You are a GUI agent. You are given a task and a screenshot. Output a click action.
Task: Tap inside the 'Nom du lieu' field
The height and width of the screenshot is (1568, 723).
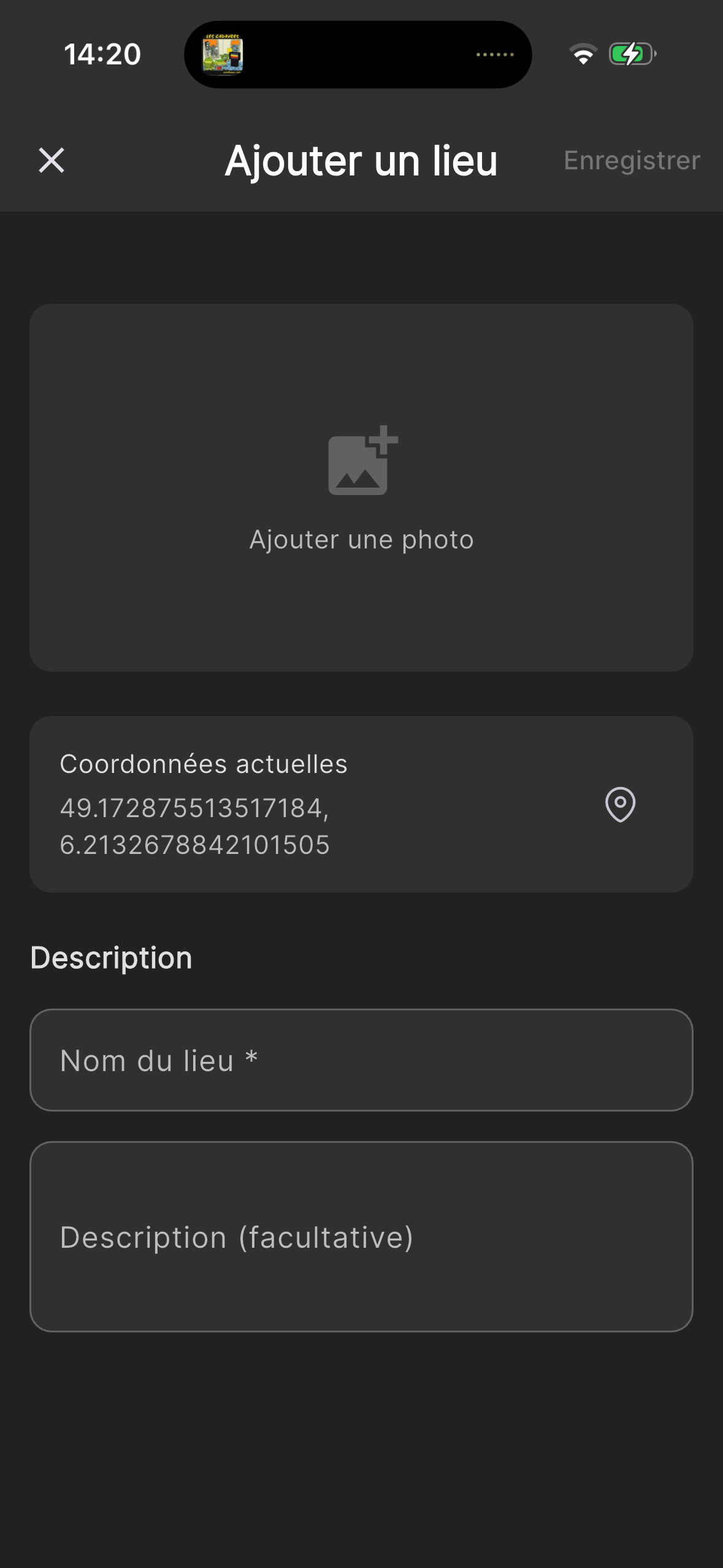tap(361, 1060)
